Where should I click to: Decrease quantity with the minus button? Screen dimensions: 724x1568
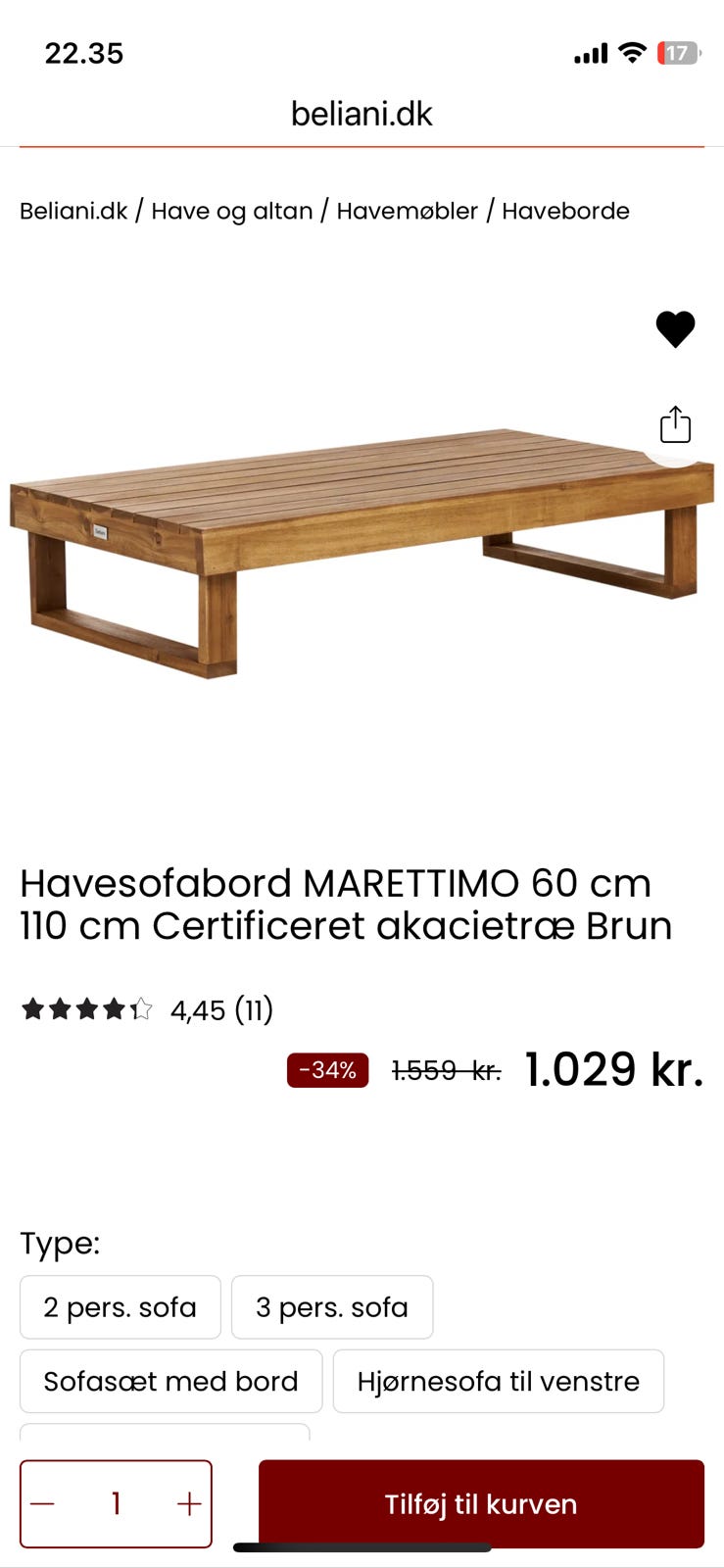(43, 1503)
